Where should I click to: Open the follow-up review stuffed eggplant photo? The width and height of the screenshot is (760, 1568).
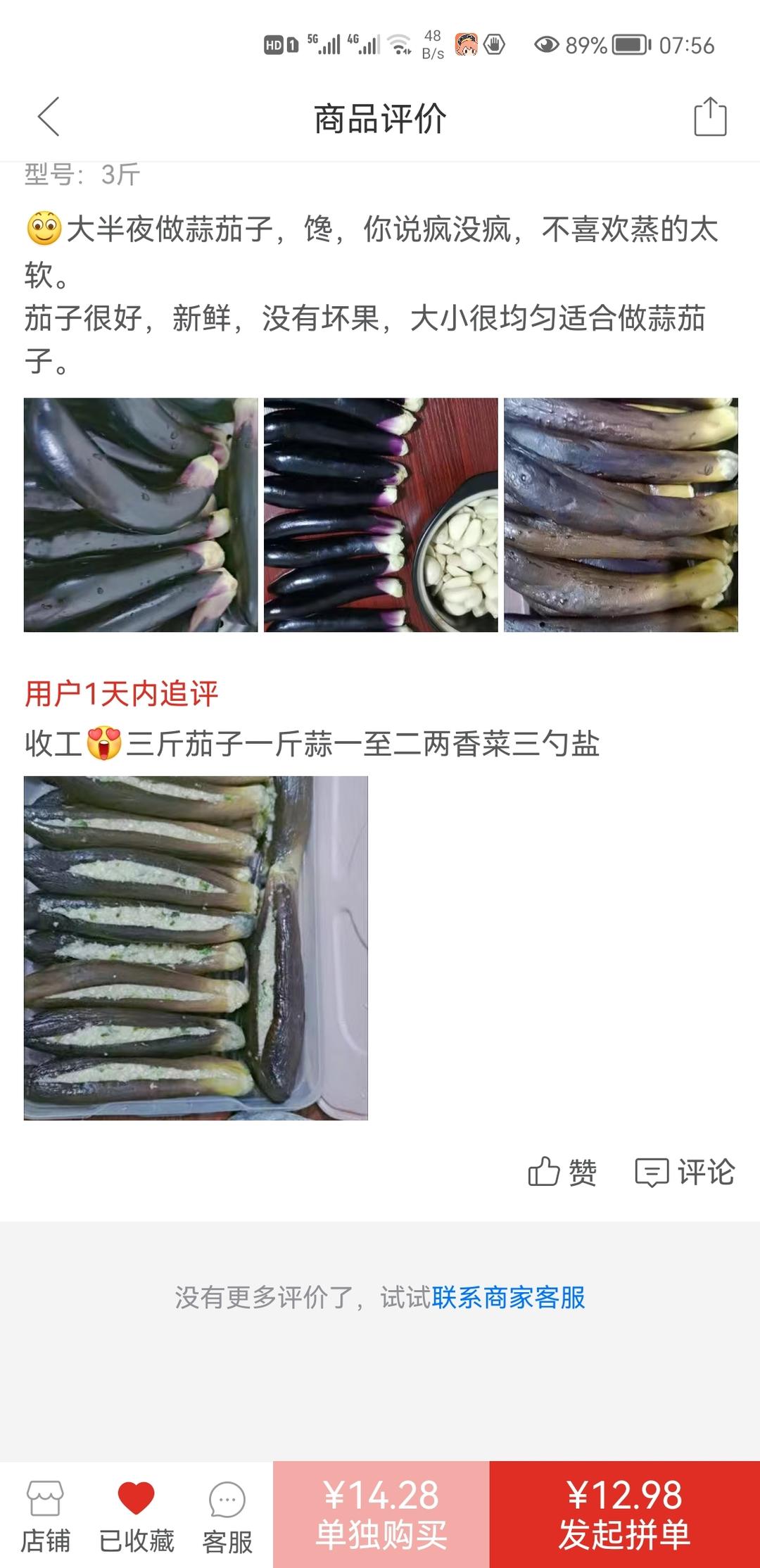(196, 948)
